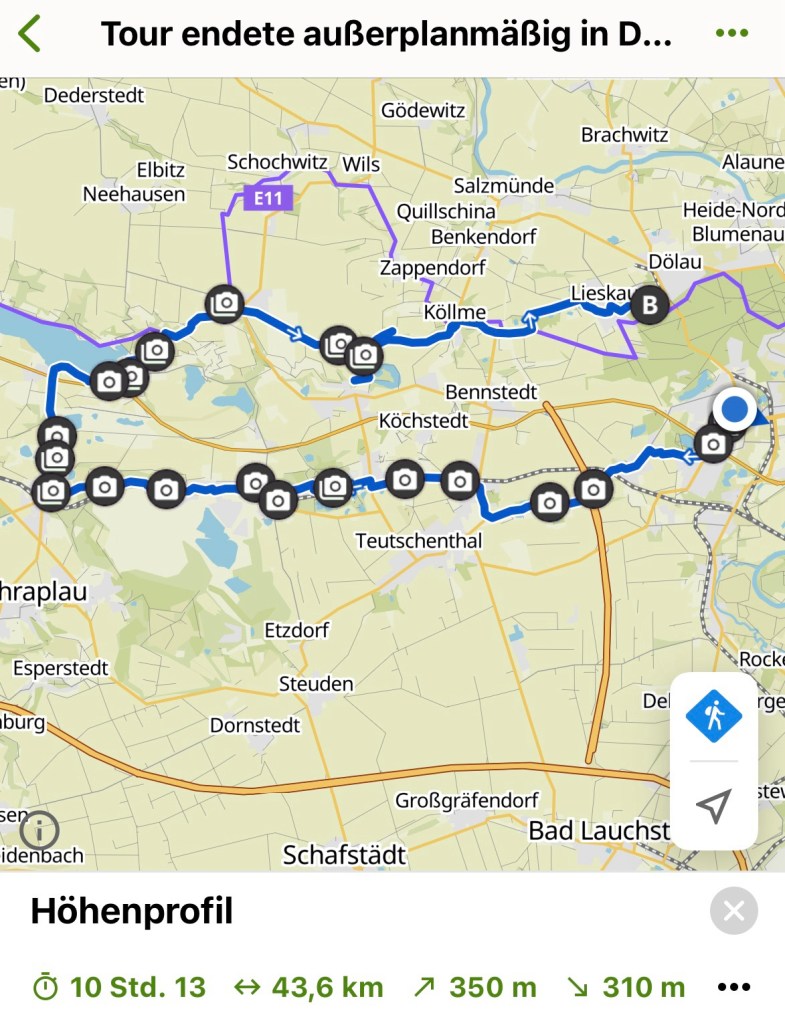Open more options beside the tour statistics
Viewport: 785px width, 1023px height.
pos(733,987)
